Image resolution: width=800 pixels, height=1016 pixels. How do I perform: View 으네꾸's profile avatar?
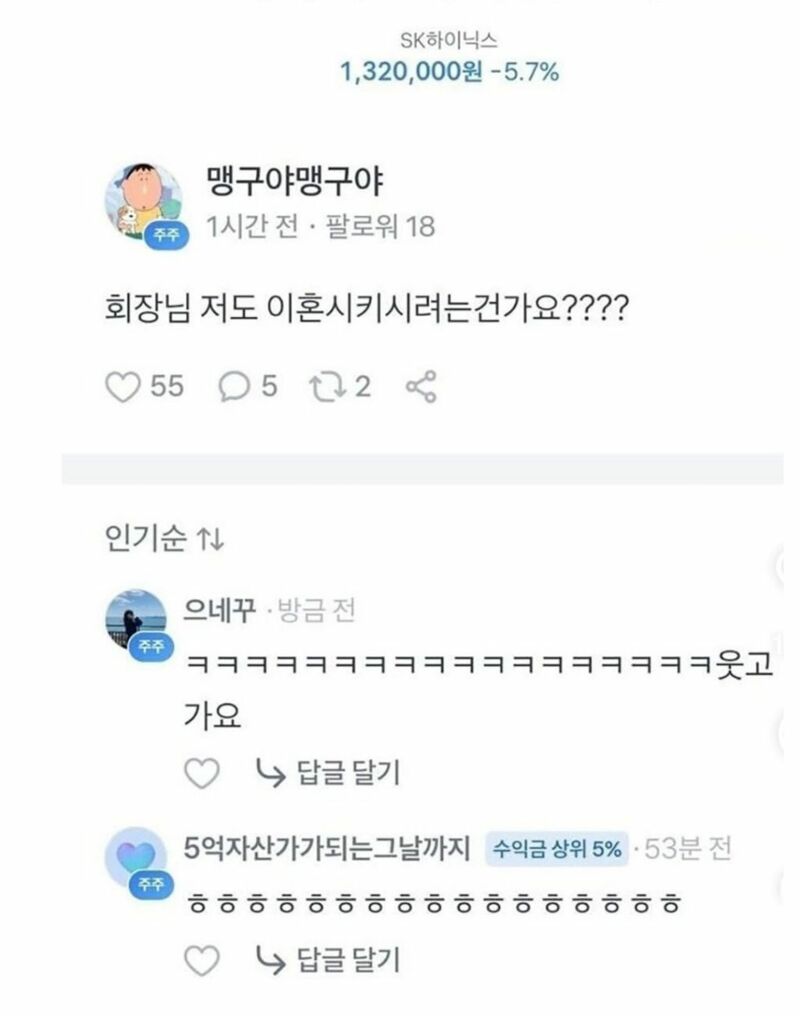point(136,620)
